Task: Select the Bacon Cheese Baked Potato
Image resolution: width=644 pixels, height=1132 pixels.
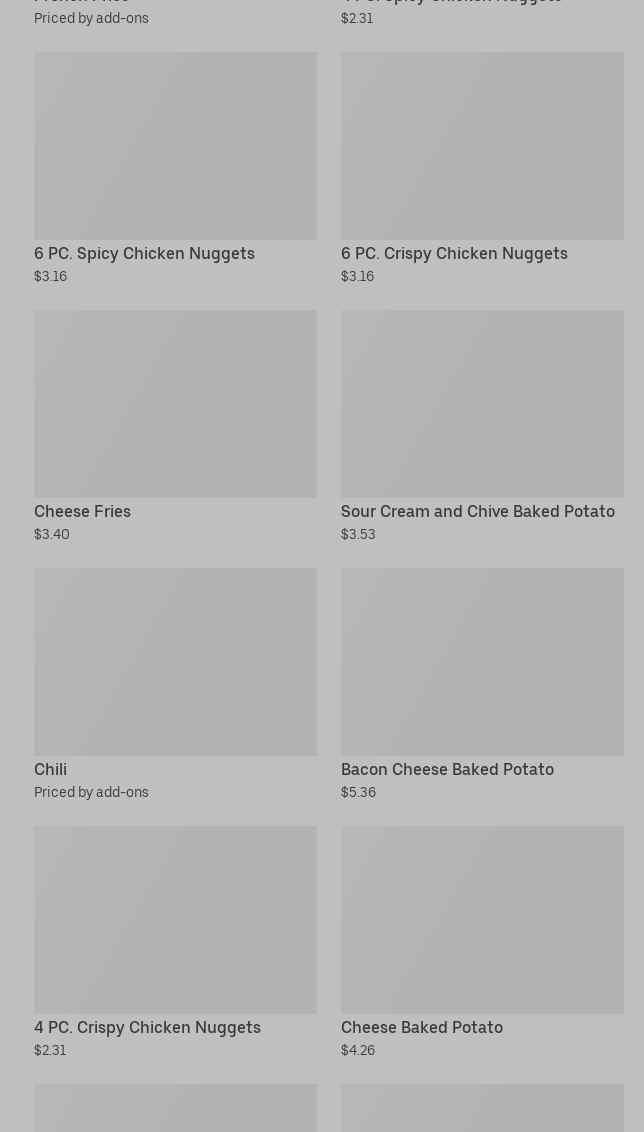Action: [481, 686]
